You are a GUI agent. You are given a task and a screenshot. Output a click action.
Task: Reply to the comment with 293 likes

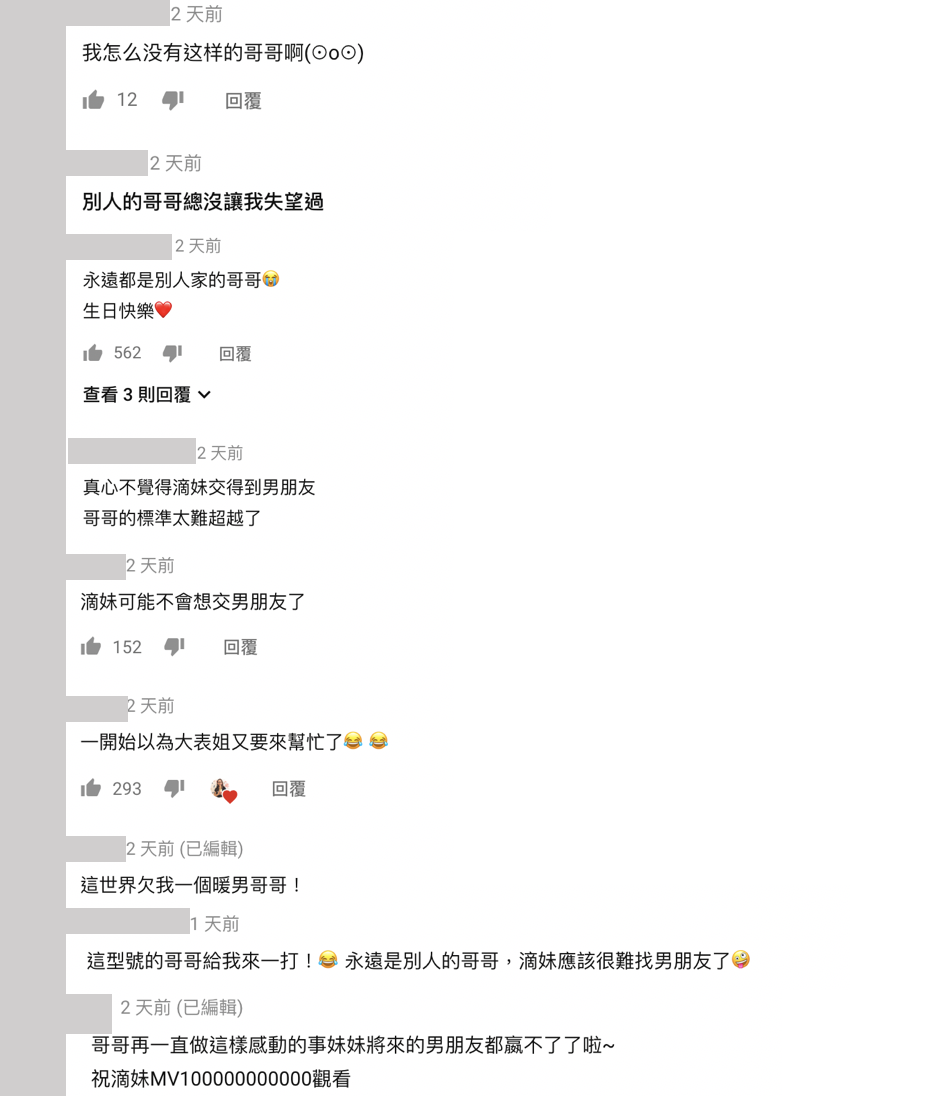click(289, 790)
